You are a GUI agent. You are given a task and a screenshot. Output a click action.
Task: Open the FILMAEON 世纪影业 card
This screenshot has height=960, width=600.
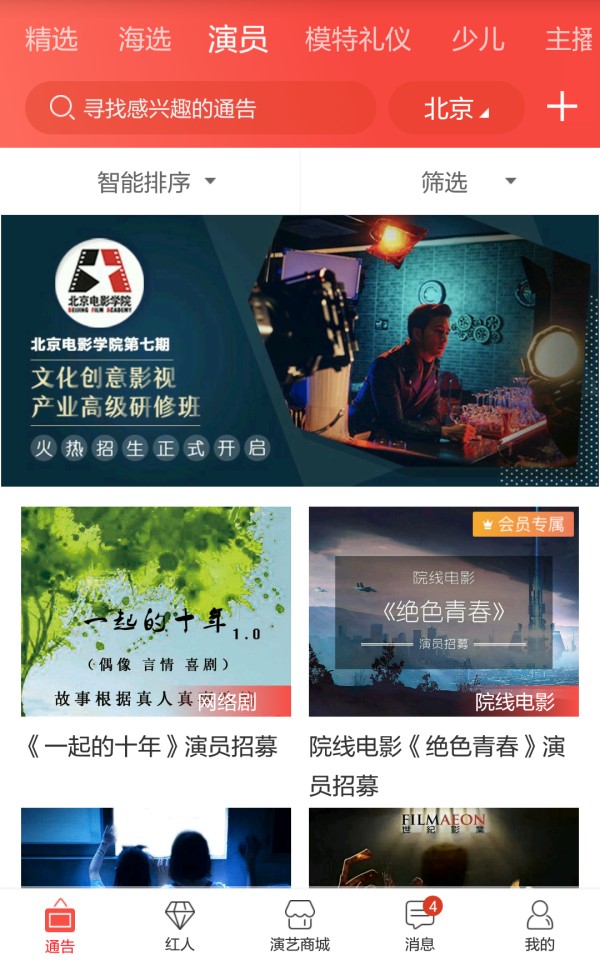pos(444,847)
